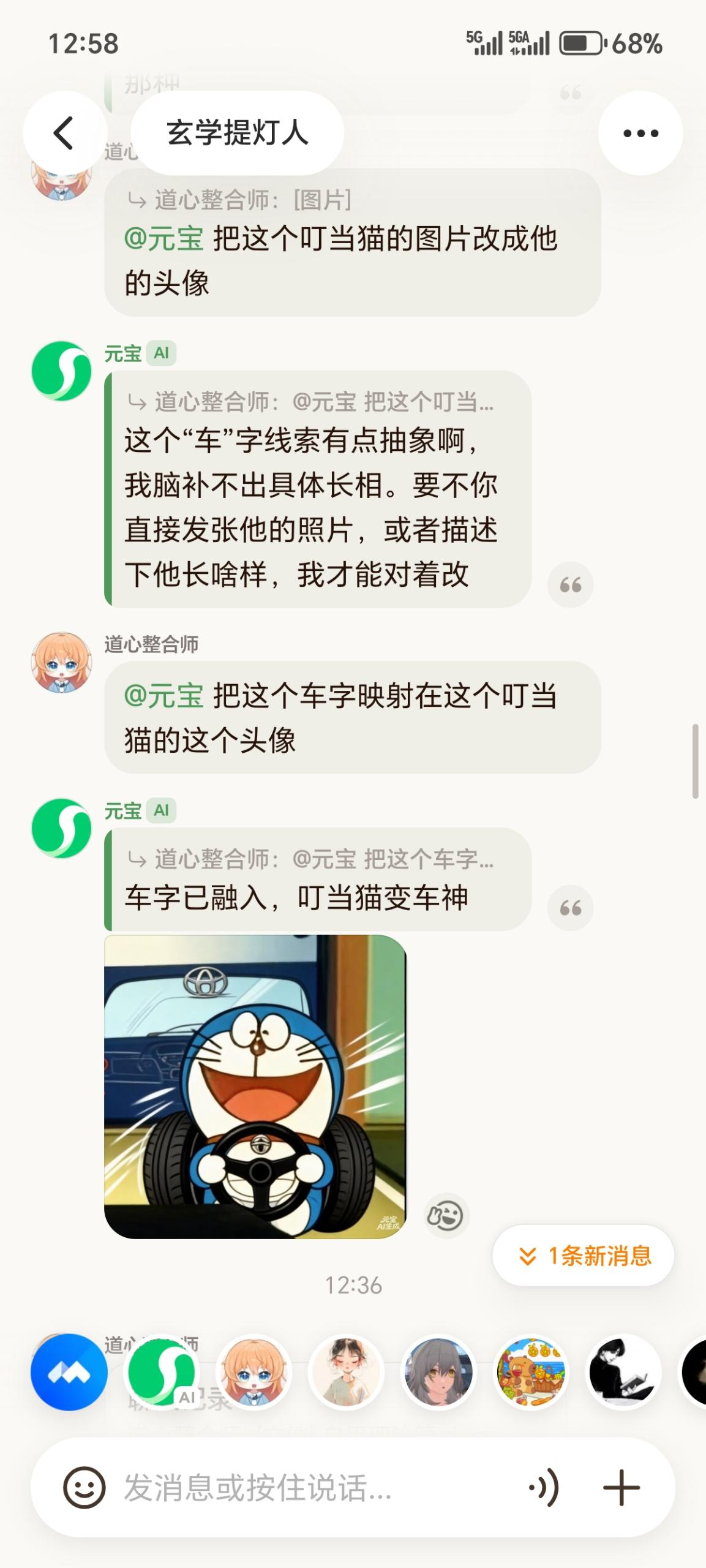Open the three-dot more options menu
This screenshot has width=706, height=1568.
[x=640, y=133]
